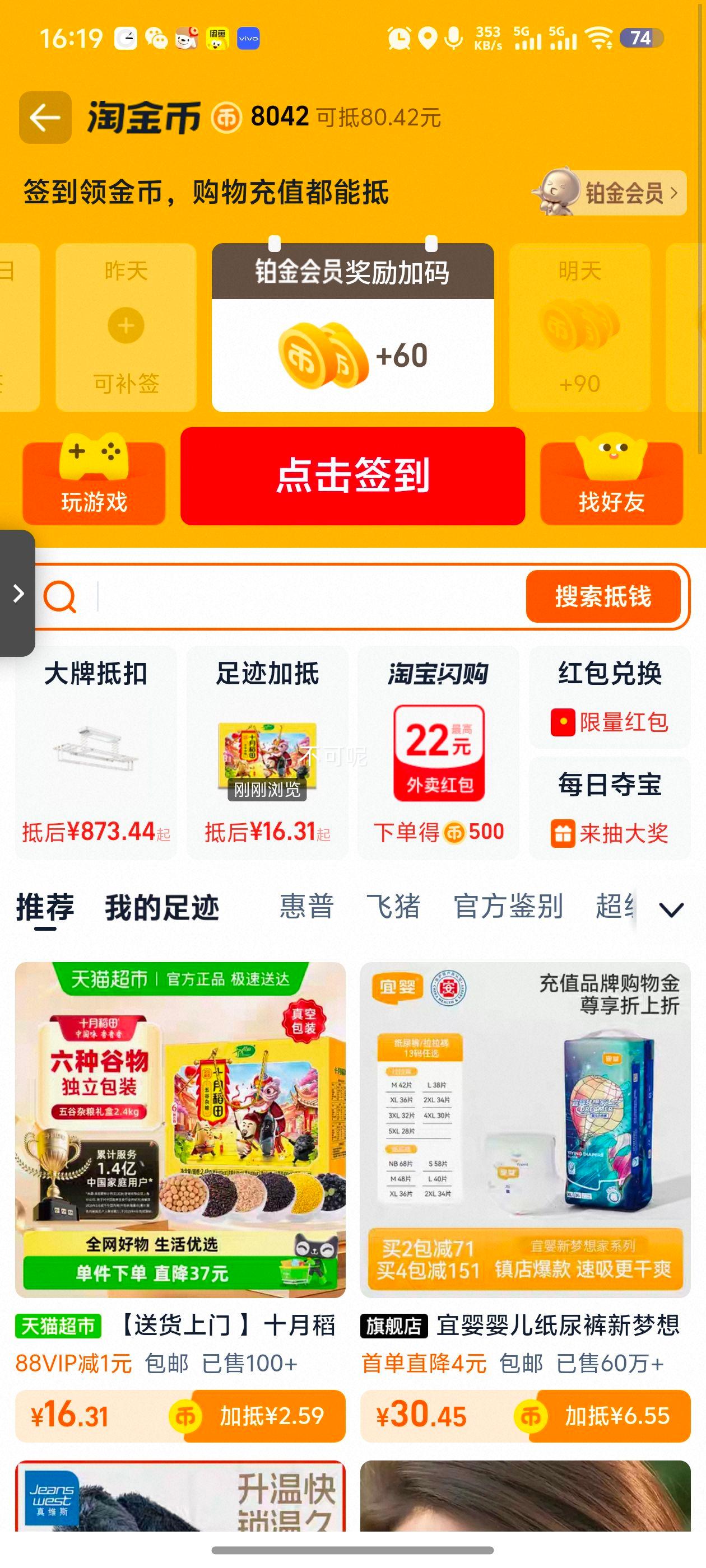706x1568 pixels.
Task: Expand more categories with the down chevron
Action: [670, 911]
